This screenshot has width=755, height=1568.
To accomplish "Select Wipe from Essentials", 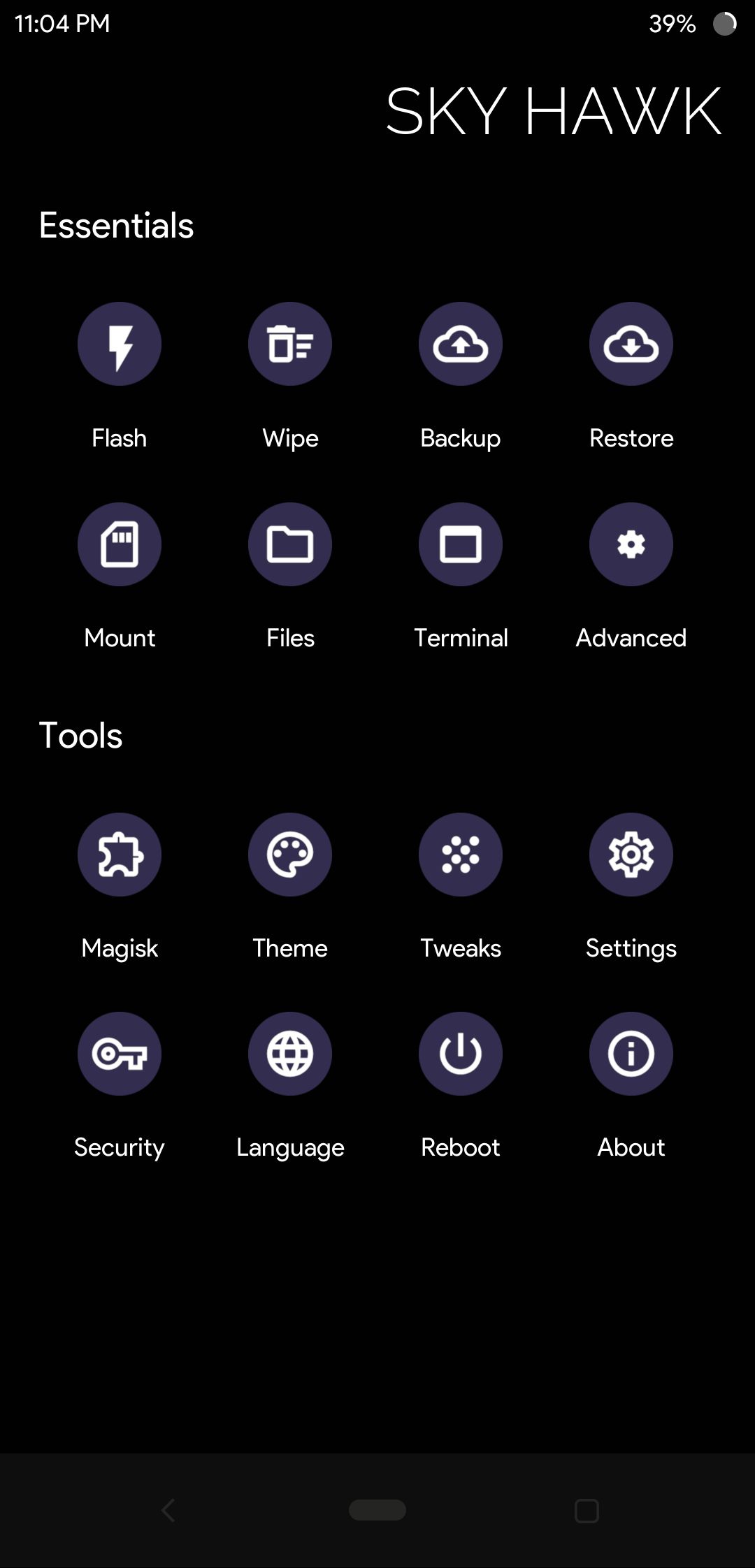I will click(290, 344).
